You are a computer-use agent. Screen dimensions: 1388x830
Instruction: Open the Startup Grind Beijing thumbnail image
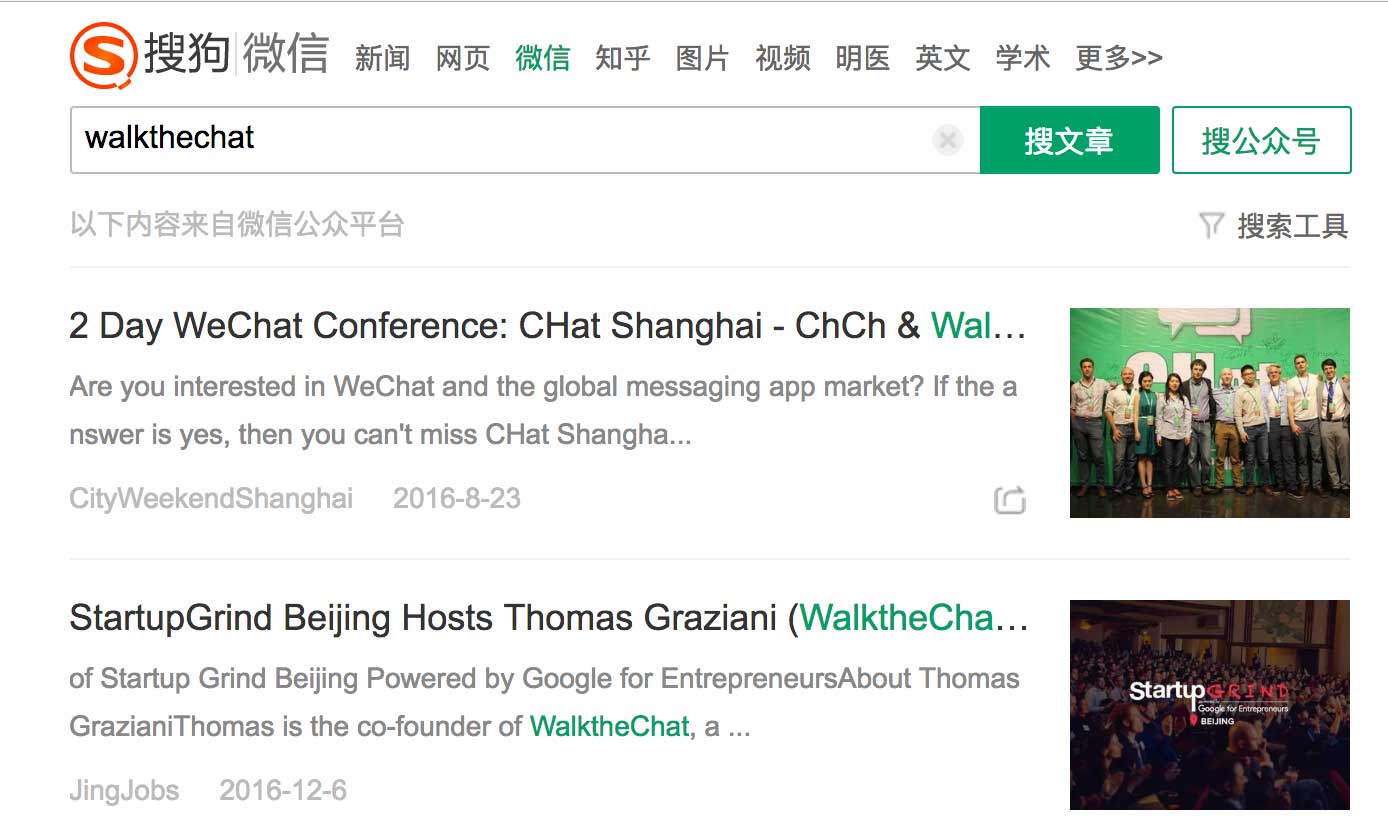(1209, 704)
